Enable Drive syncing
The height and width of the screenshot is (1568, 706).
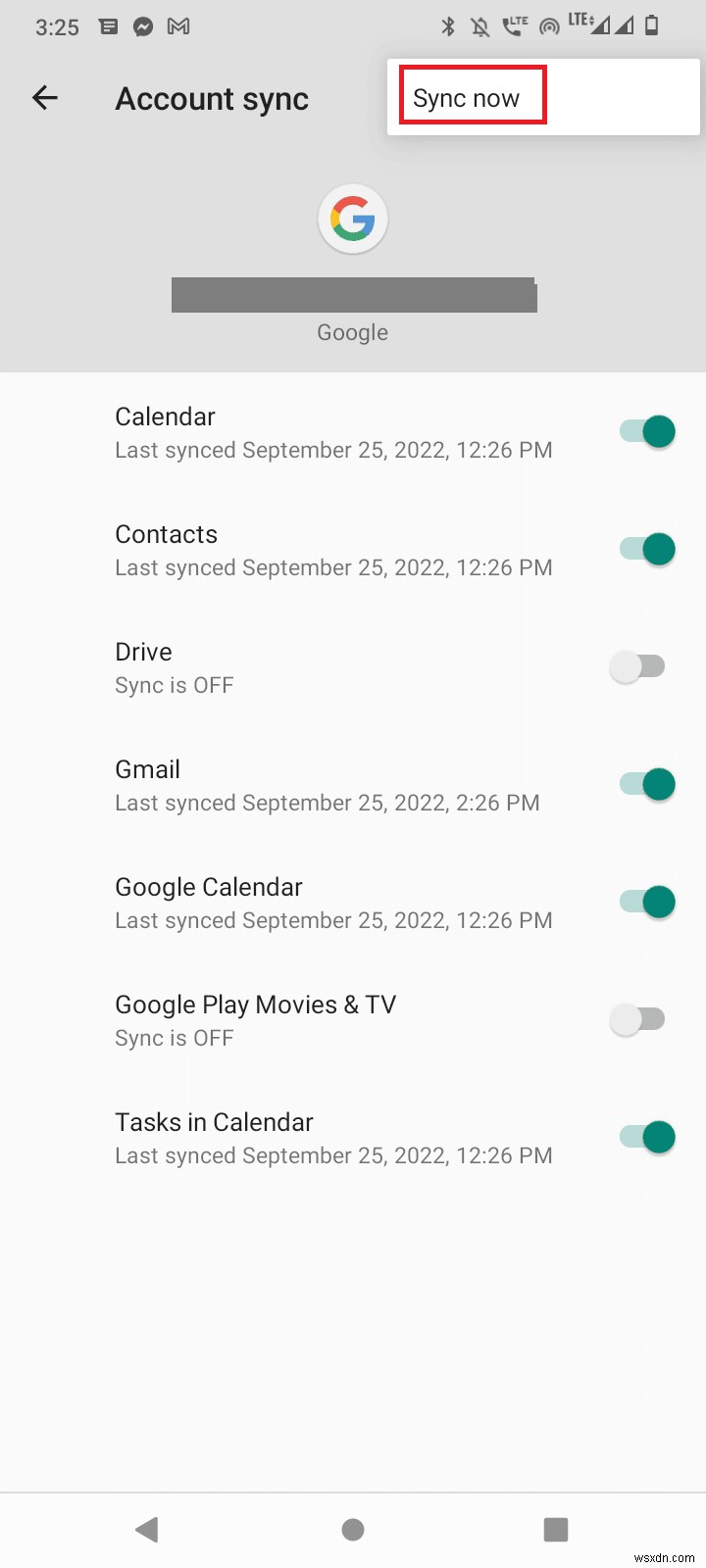(x=639, y=666)
